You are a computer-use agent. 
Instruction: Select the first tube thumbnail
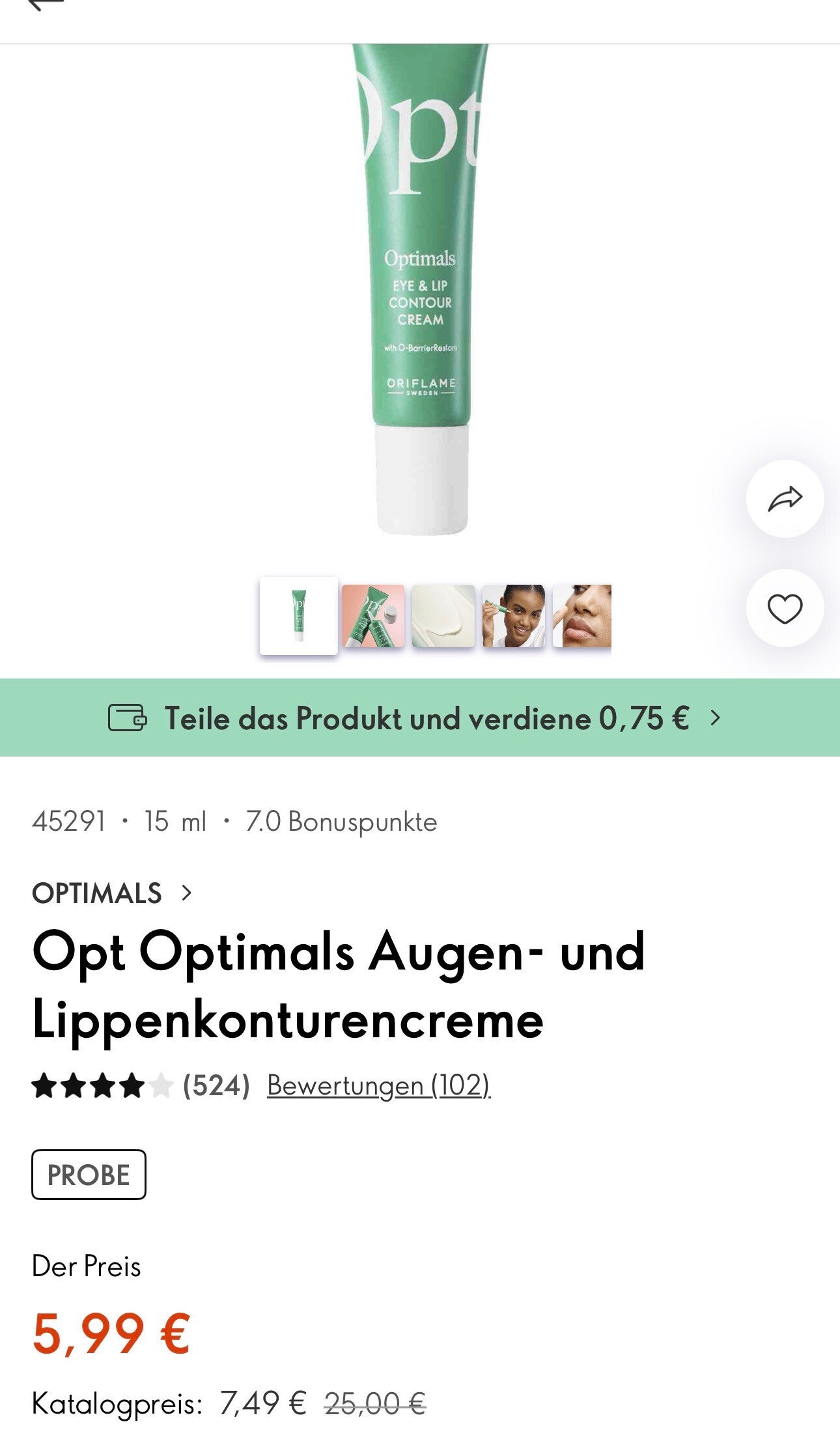coord(299,615)
